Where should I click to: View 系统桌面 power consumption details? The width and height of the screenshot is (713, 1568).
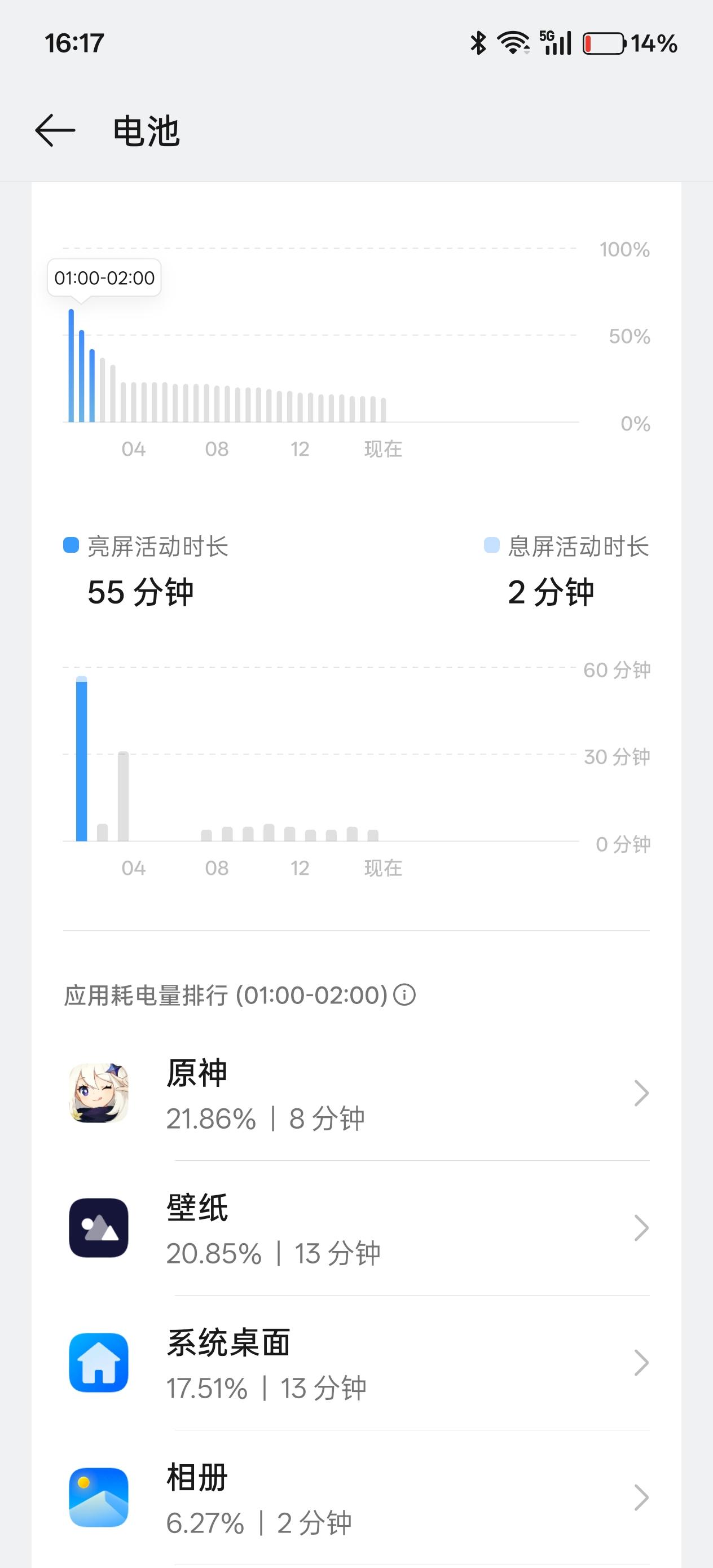(356, 1363)
